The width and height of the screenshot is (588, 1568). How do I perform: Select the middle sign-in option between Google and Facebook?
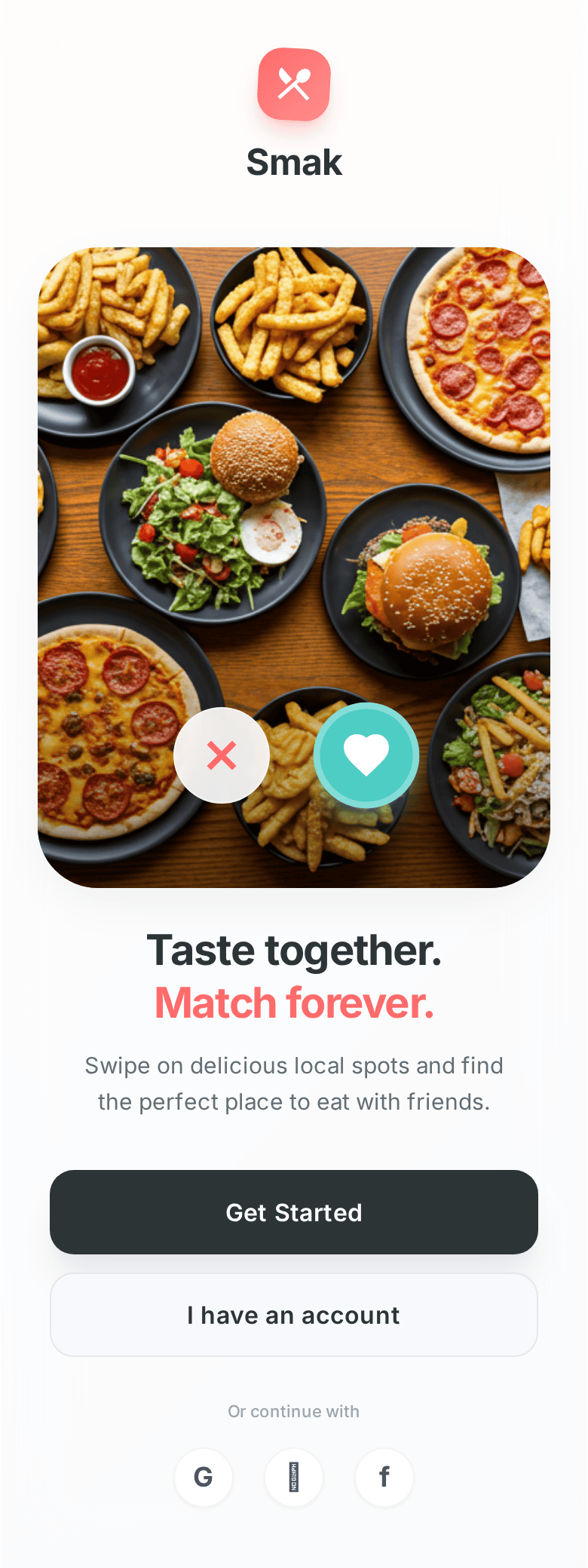(x=294, y=1477)
